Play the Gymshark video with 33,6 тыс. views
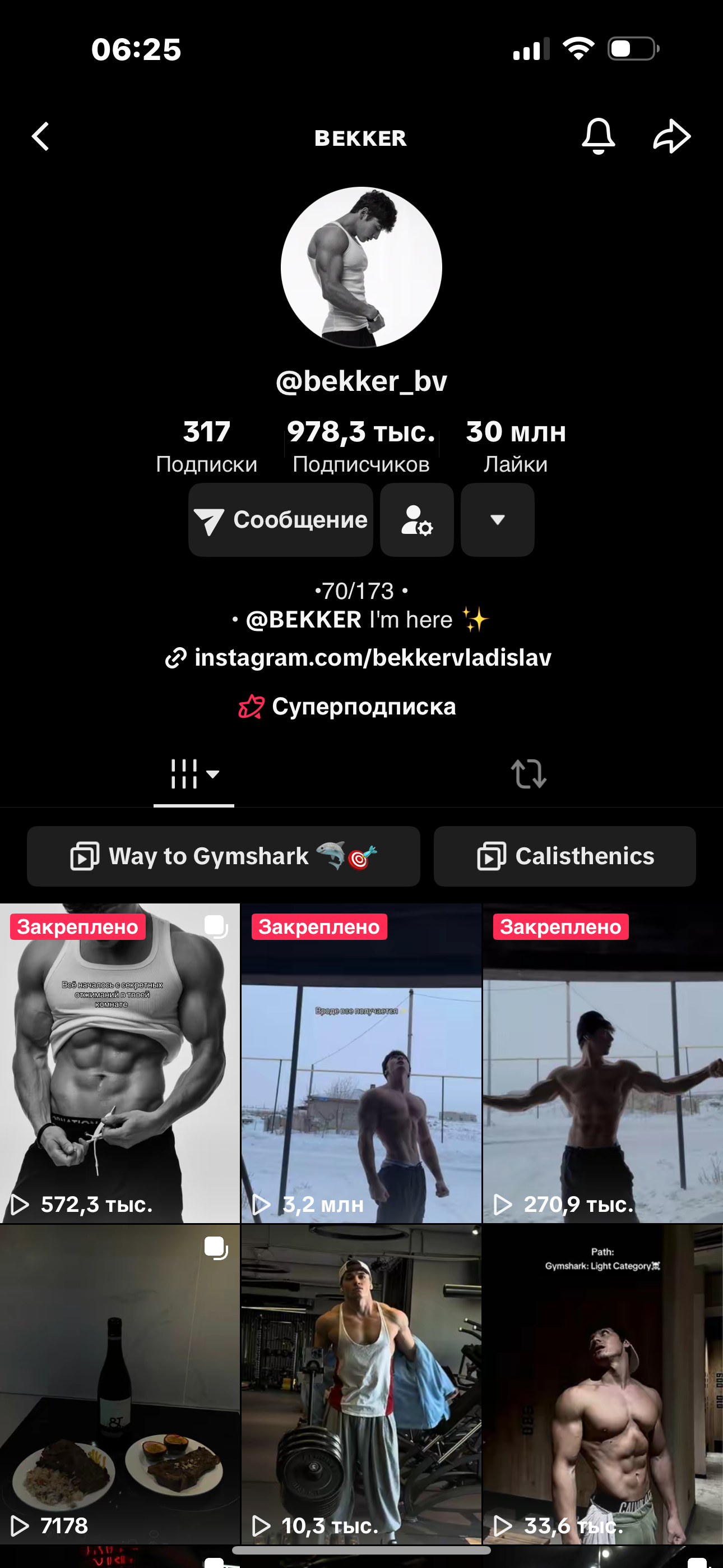 click(602, 1384)
